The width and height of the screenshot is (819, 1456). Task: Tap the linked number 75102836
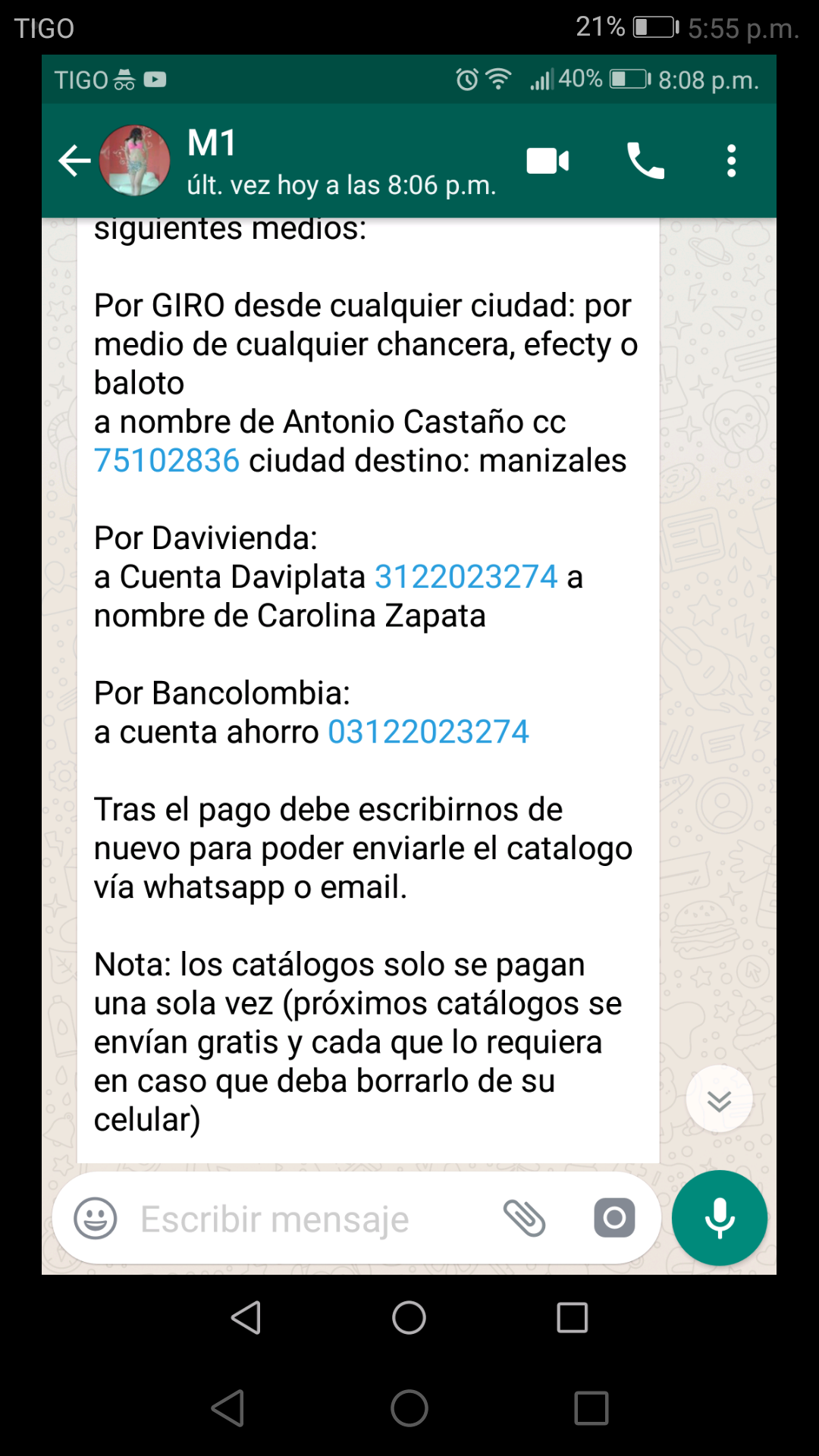tap(167, 460)
